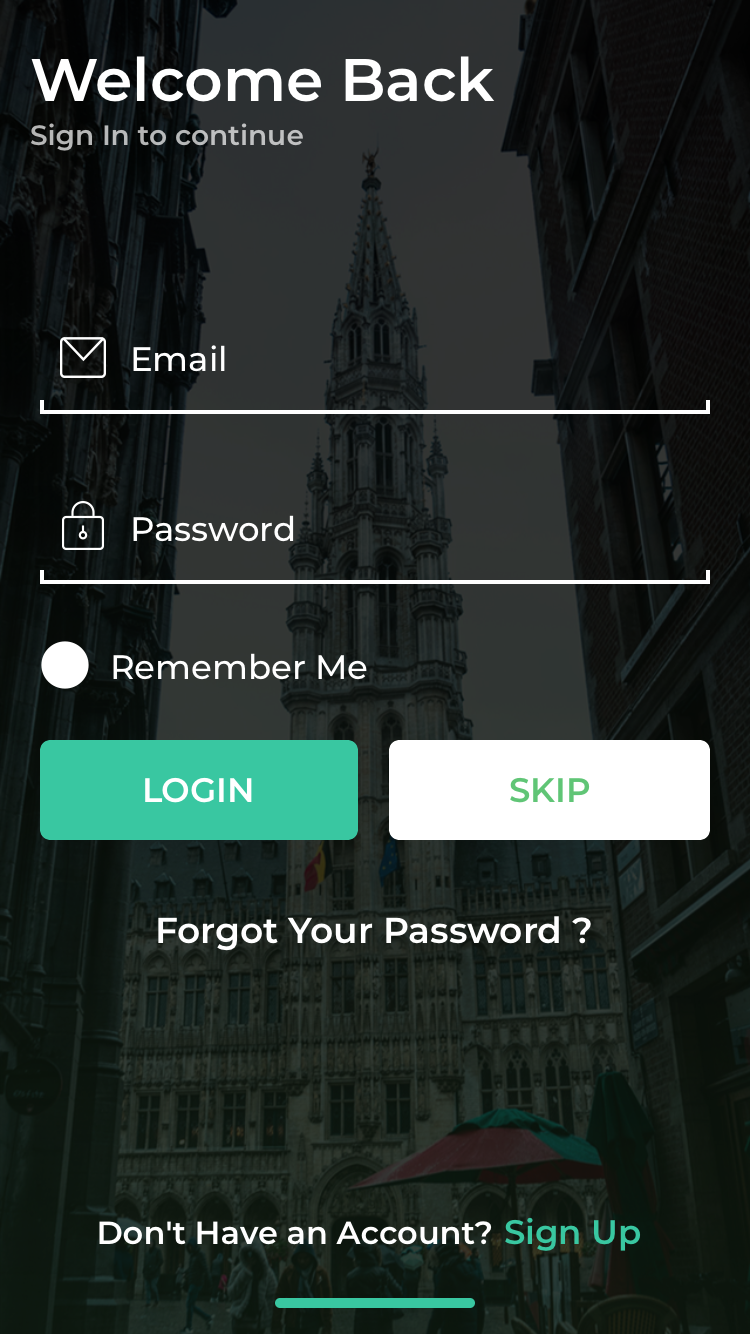Enable Remember Me by clicking its circle
The image size is (750, 1334).
pyautogui.click(x=64, y=665)
